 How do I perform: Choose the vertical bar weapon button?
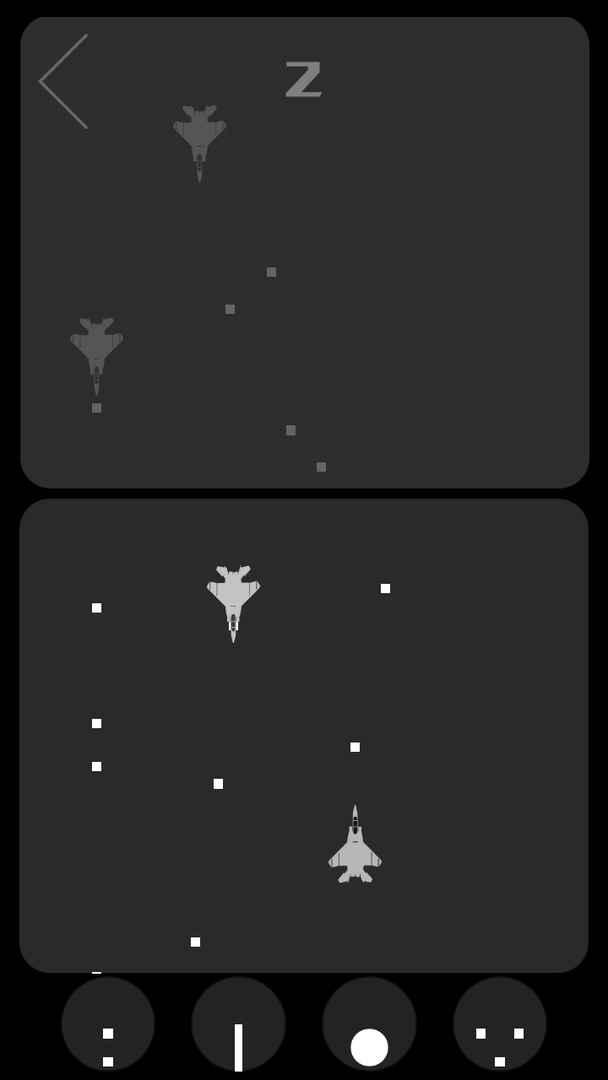click(238, 1024)
